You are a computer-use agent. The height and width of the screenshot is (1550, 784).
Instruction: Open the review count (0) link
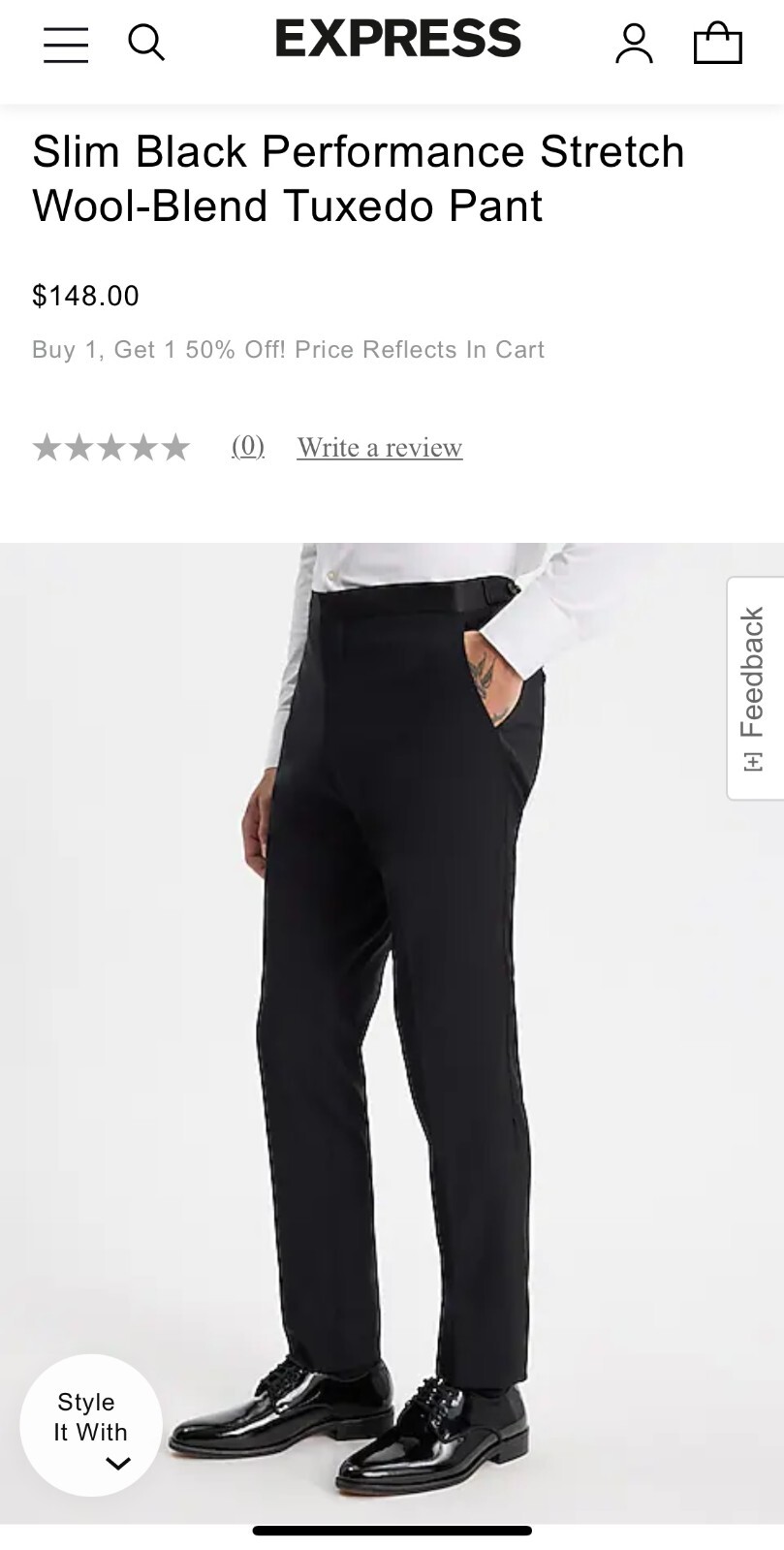point(248,446)
